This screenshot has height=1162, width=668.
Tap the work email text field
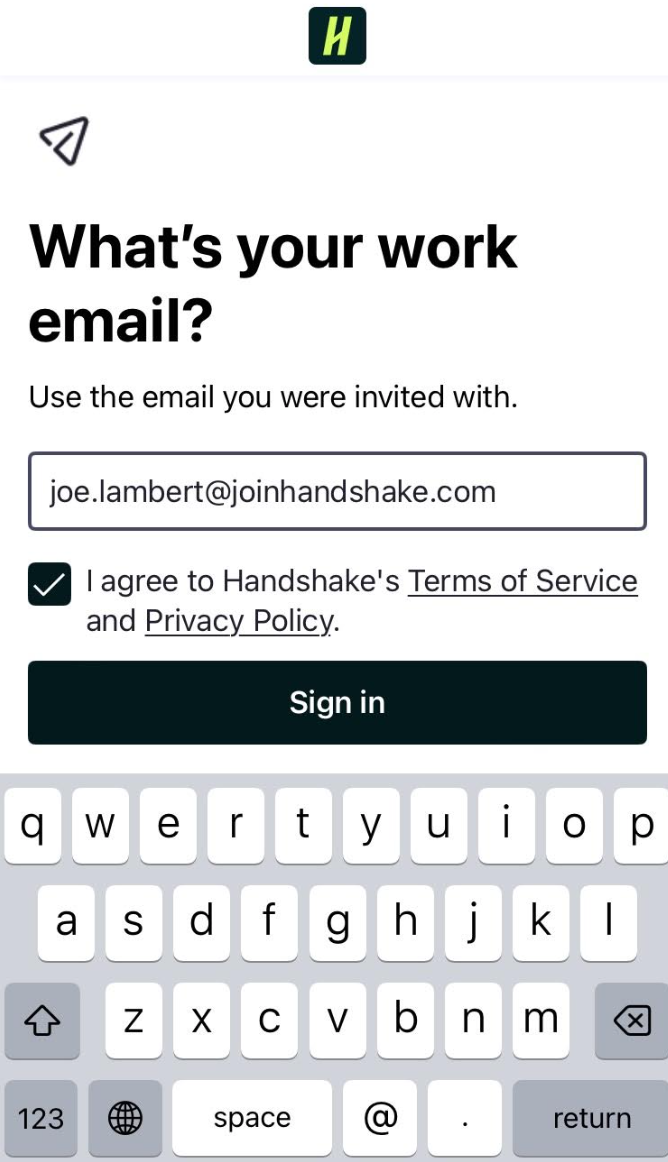pos(337,491)
